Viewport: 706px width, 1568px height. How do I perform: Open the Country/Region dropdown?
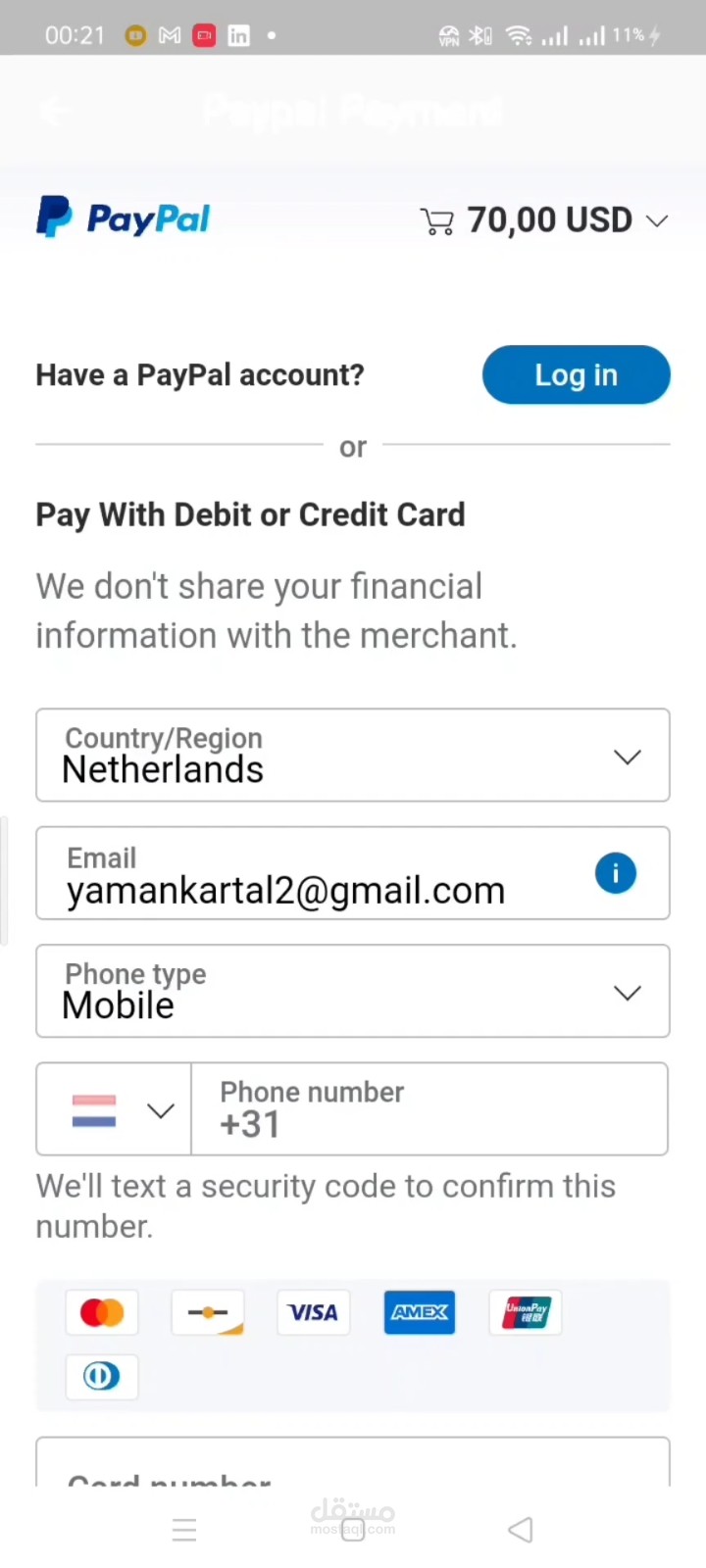pos(353,756)
